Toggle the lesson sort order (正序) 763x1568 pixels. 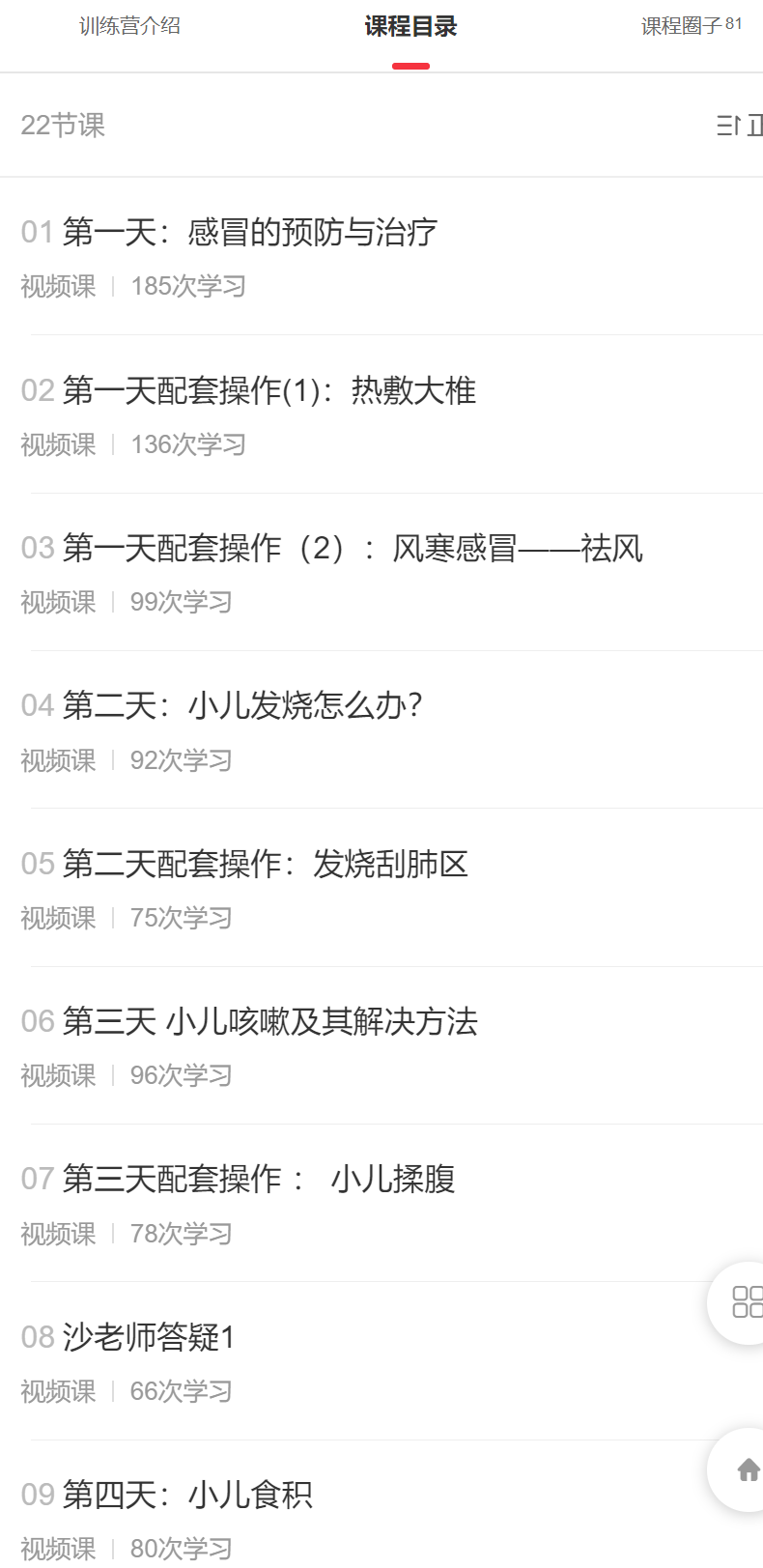(x=739, y=125)
